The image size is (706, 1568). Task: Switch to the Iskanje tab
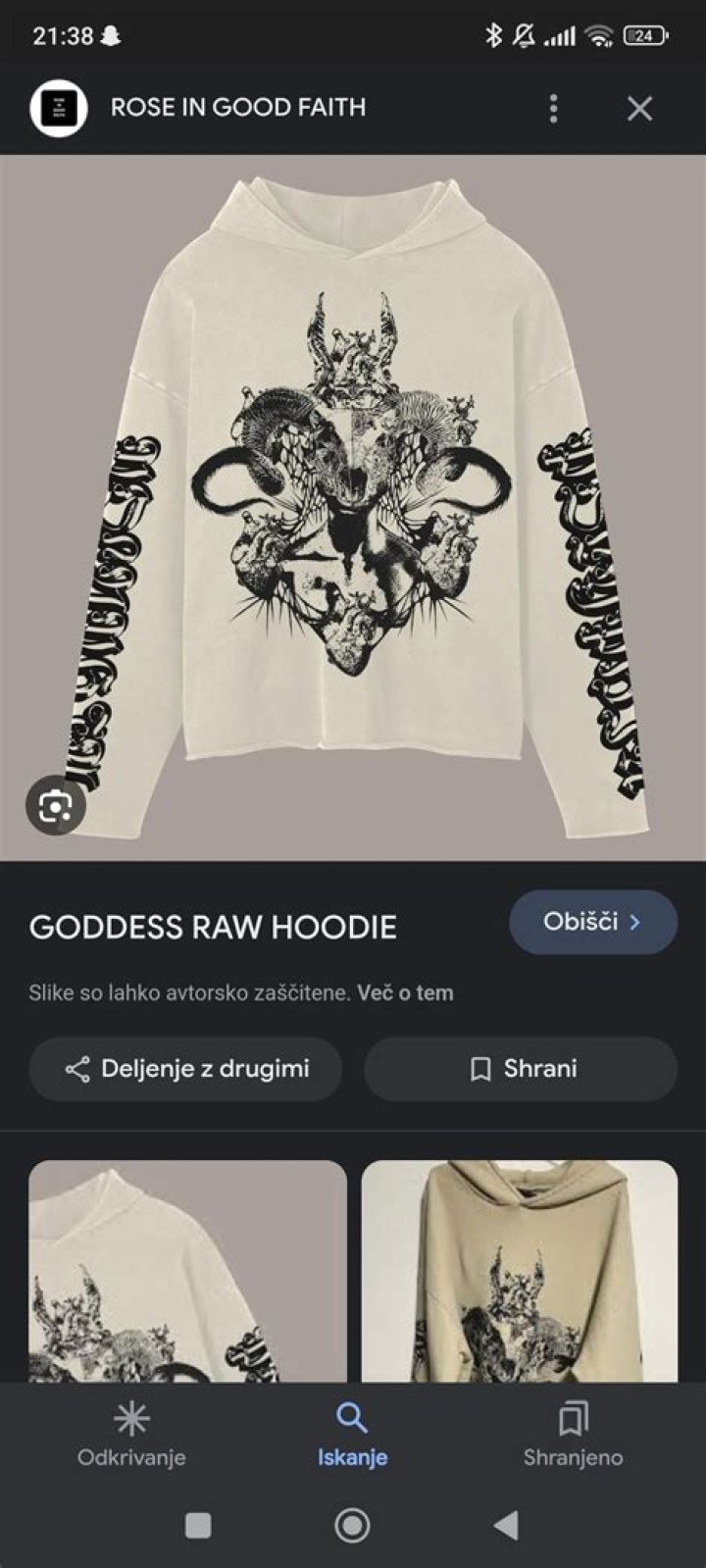pos(352,1435)
